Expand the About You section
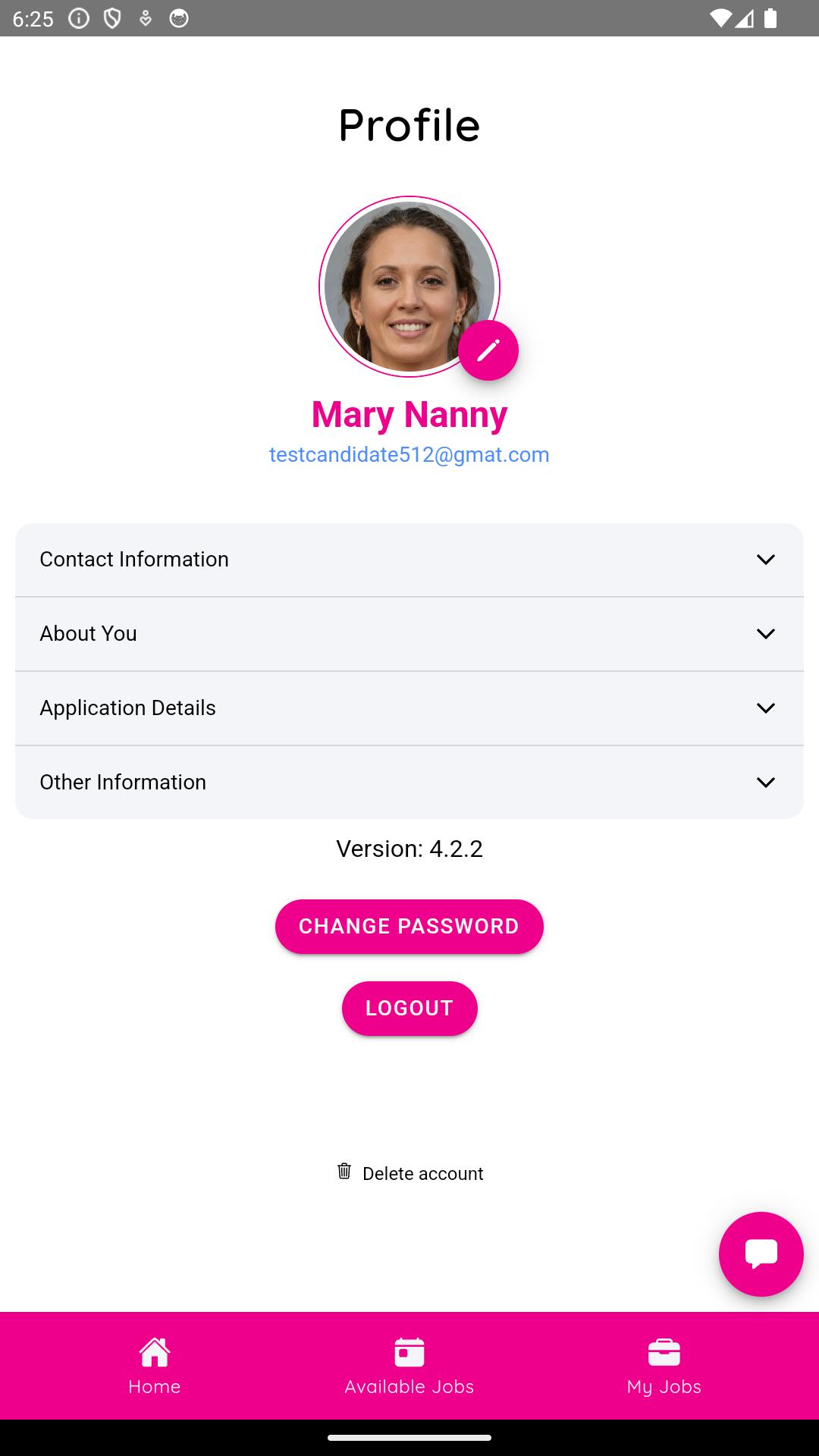The image size is (819, 1456). click(409, 634)
